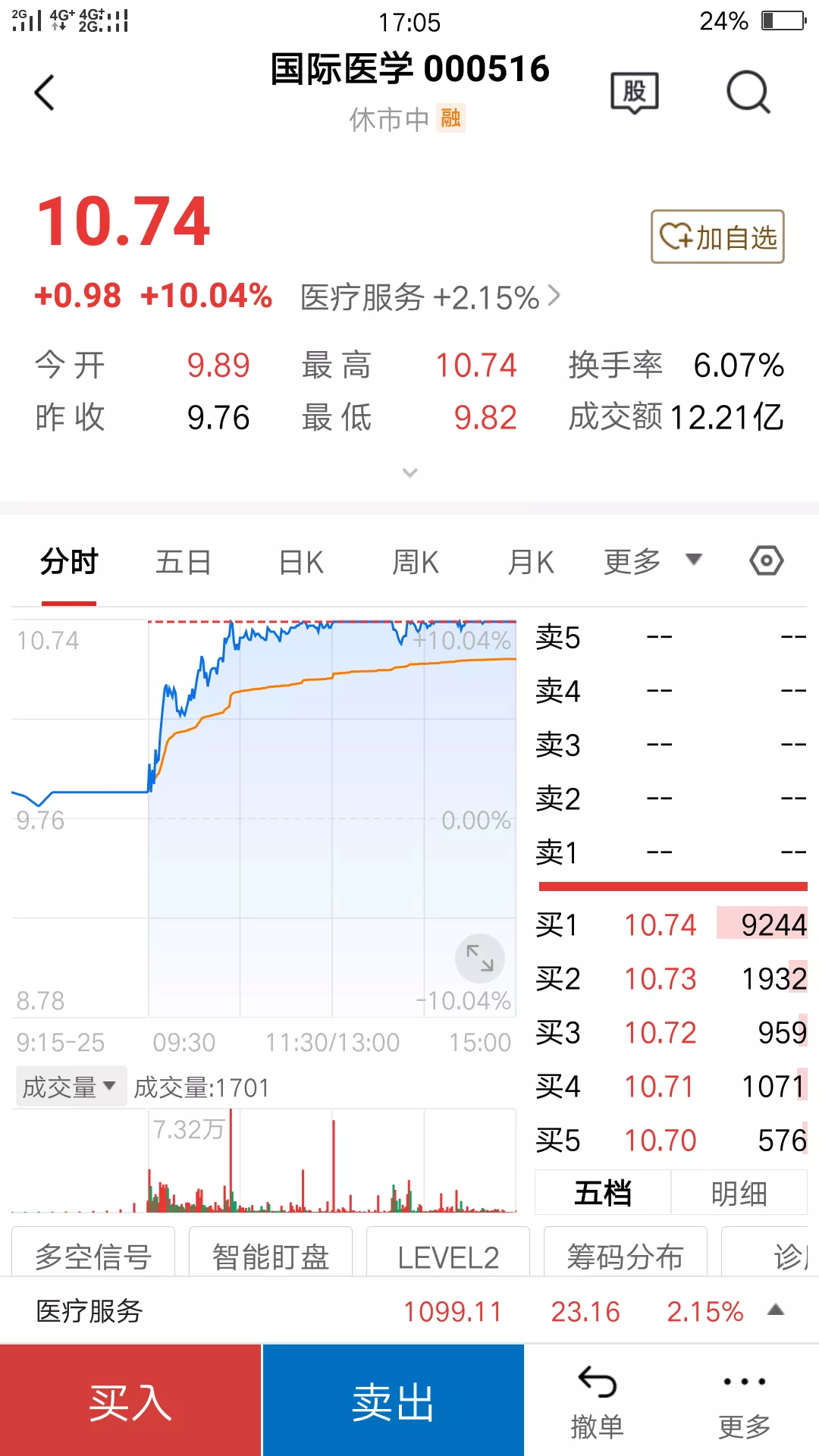The image size is (819, 1456).
Task: Open the 更多 chart period dropdown
Action: point(652,562)
